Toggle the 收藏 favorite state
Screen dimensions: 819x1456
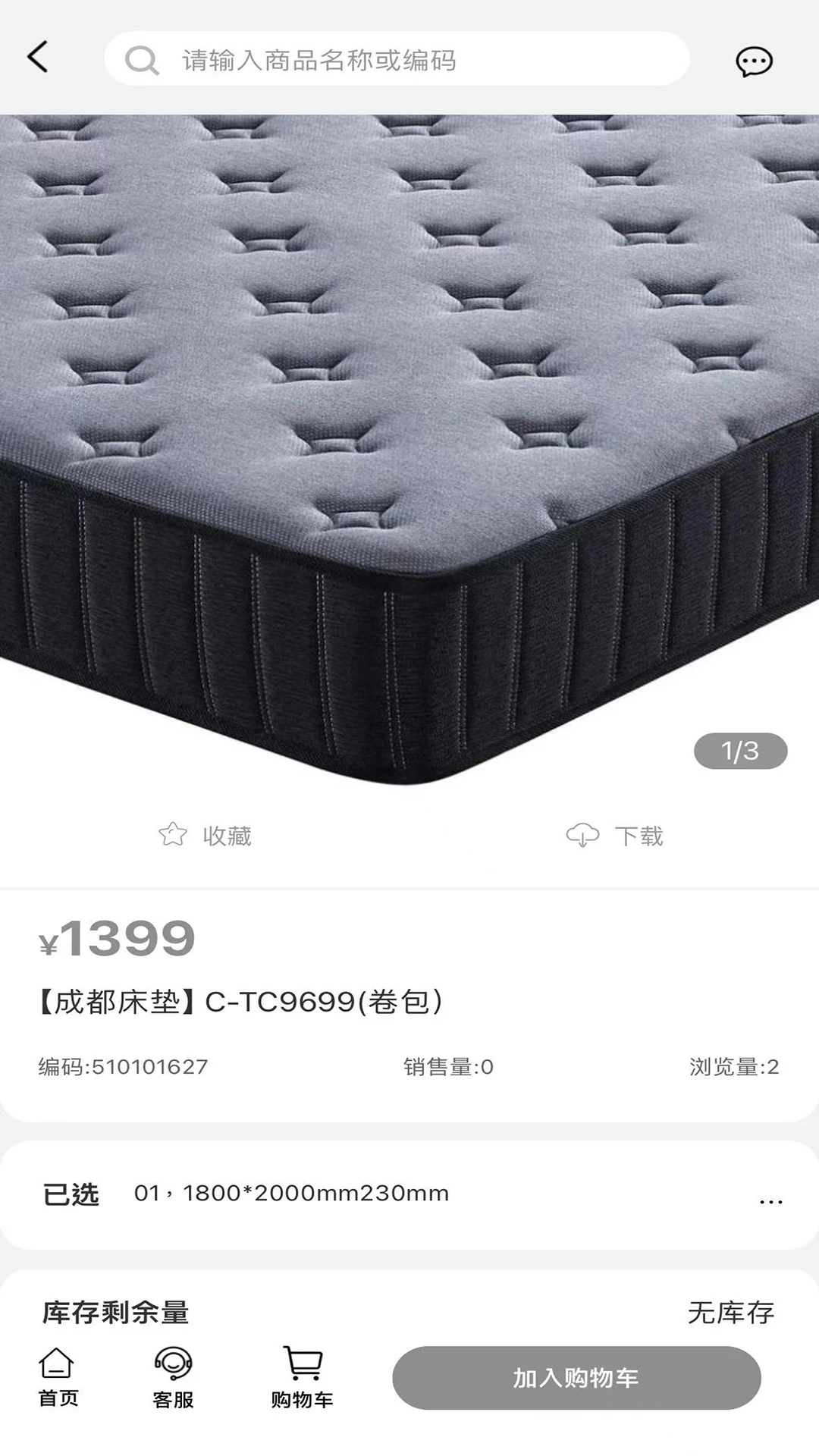tap(225, 836)
